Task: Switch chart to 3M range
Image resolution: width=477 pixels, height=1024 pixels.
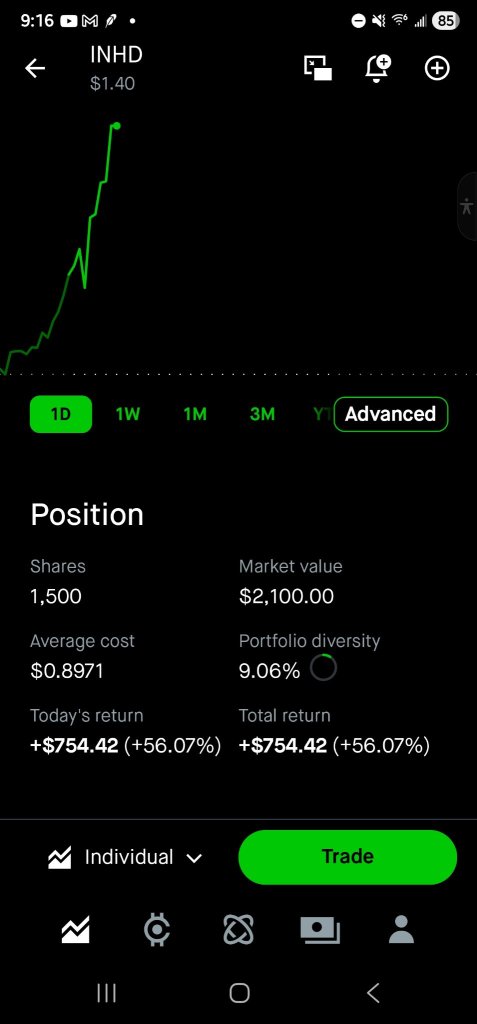Action: point(262,414)
